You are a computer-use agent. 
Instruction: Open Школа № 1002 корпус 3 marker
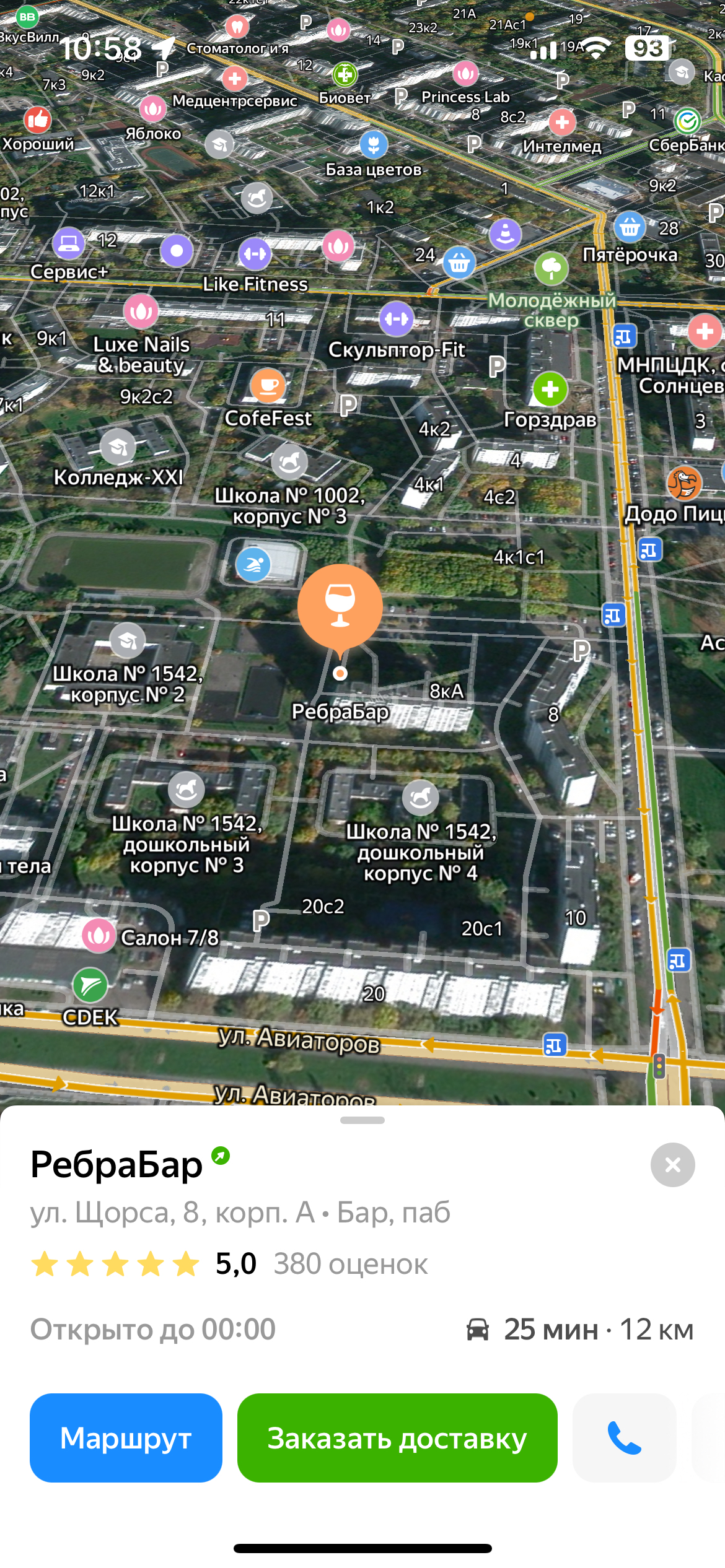pyautogui.click(x=289, y=461)
